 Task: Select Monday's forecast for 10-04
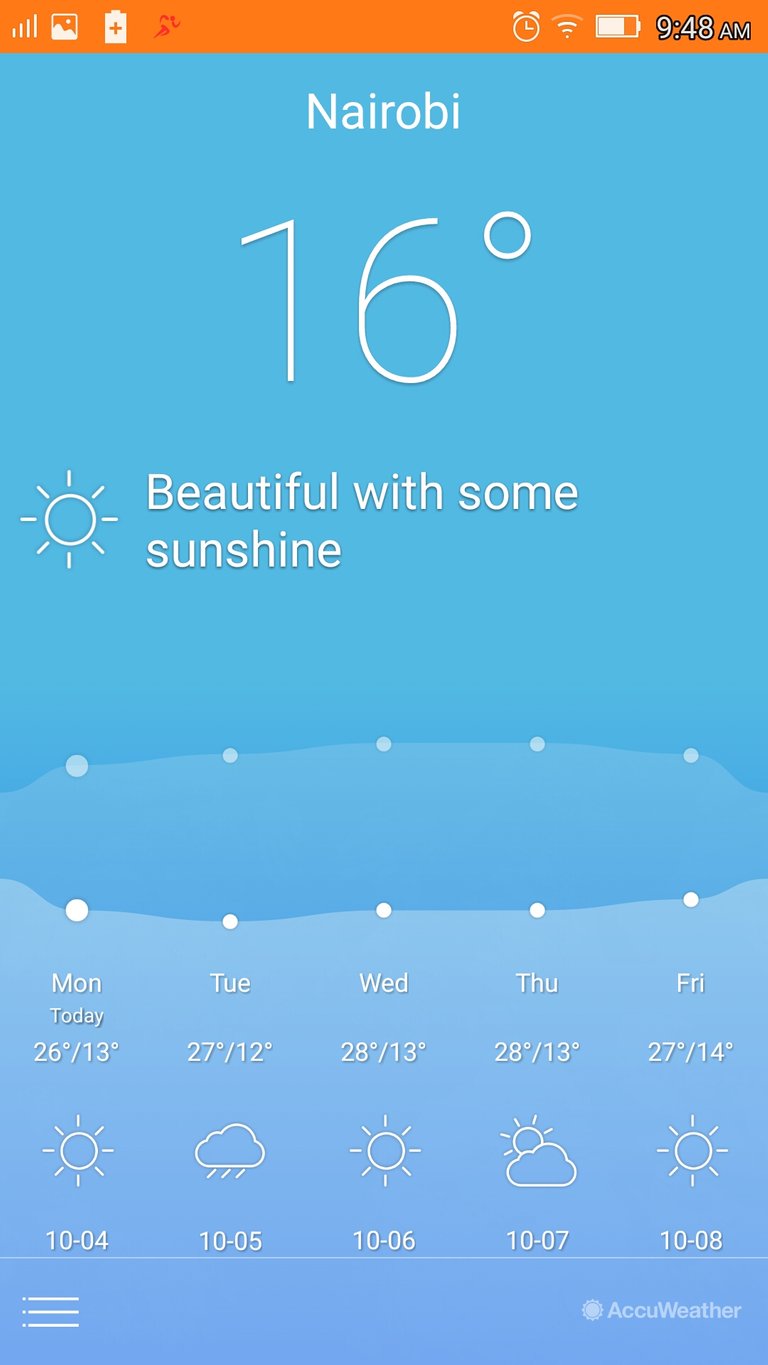pyautogui.click(x=77, y=1112)
